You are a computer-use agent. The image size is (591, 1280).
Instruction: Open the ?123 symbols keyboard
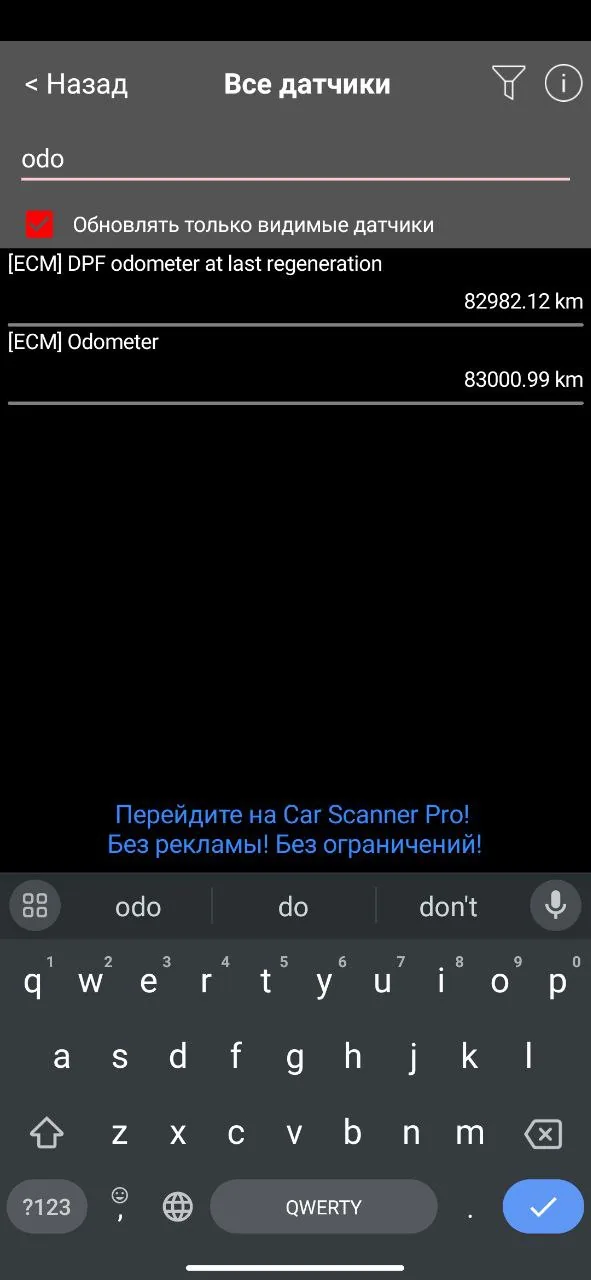click(47, 1207)
